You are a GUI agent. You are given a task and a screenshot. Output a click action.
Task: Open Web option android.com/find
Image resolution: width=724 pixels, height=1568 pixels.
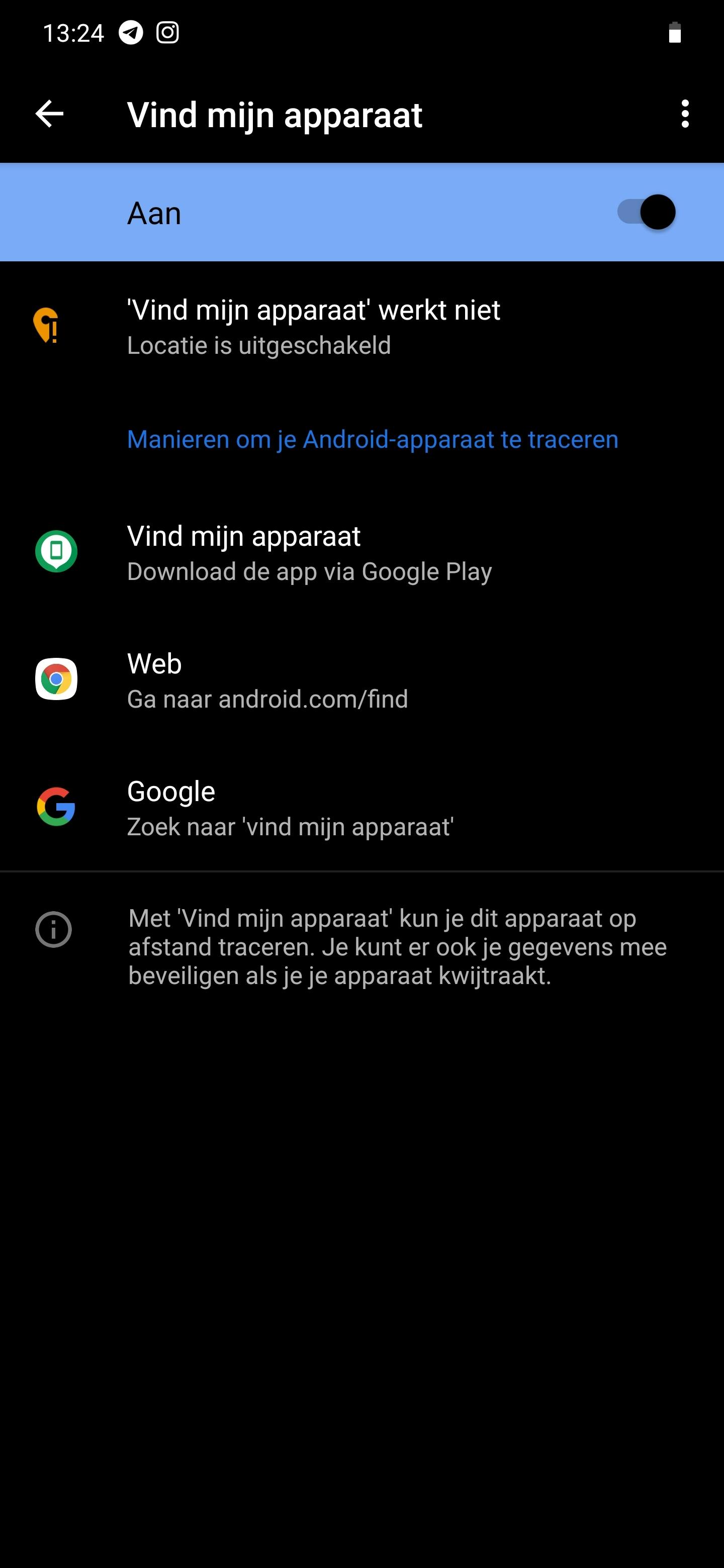click(x=266, y=680)
